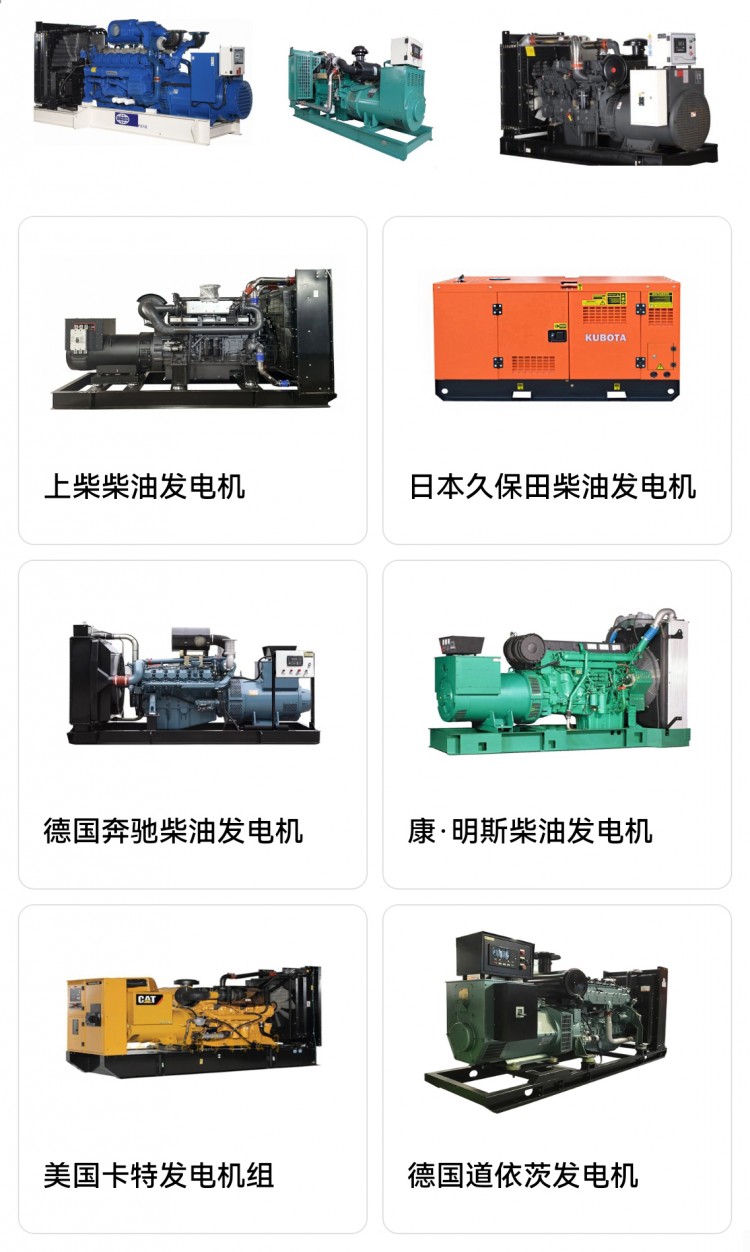Tap the 德国道依茨发电机 card
This screenshot has height=1252, width=750.
[557, 1068]
